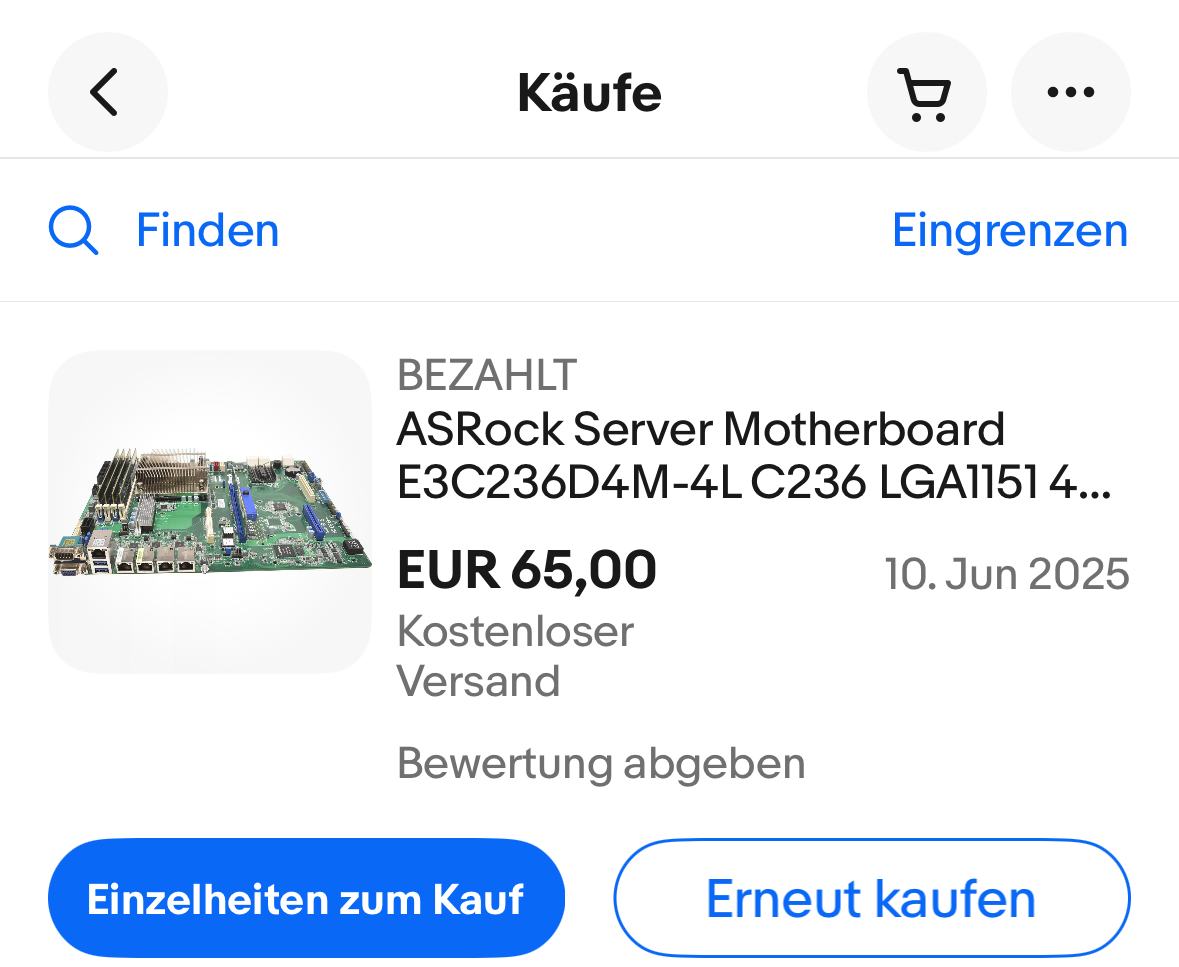Screen dimensions: 1179x967
Task: View Einzelheiten zum Kauf
Action: [306, 898]
